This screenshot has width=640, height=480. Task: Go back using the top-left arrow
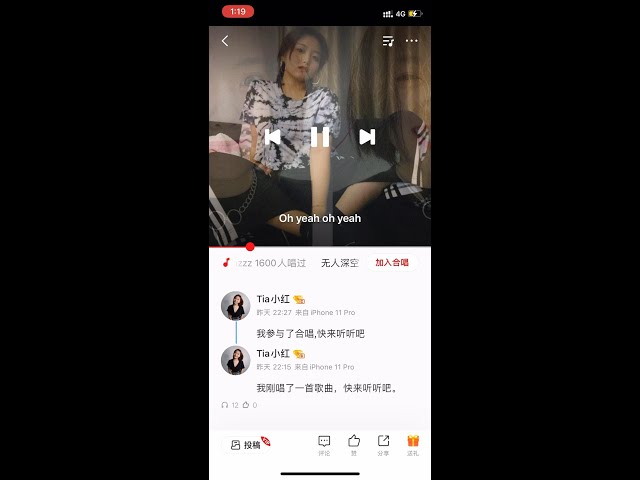click(x=225, y=41)
